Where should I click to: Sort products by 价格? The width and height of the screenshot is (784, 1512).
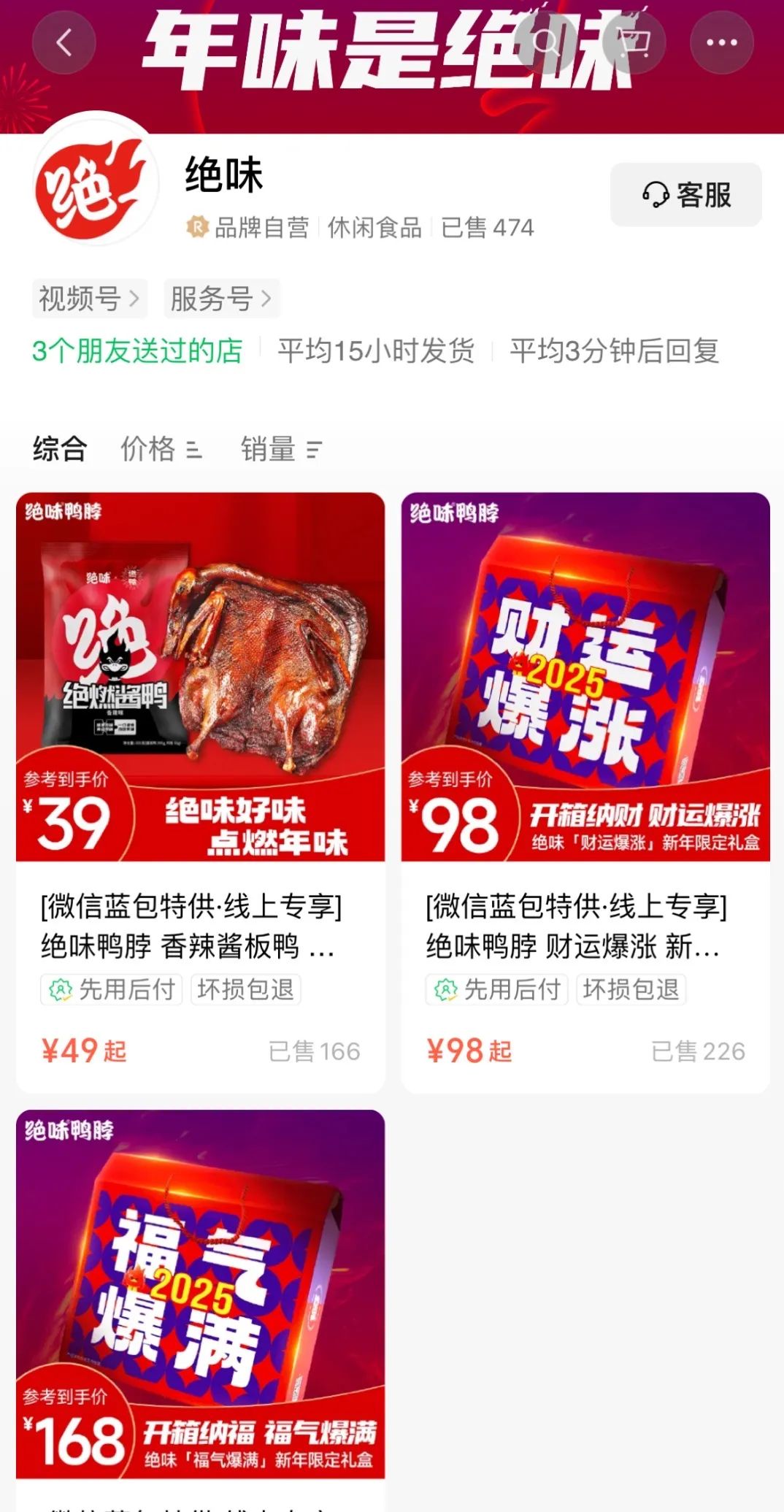161,449
